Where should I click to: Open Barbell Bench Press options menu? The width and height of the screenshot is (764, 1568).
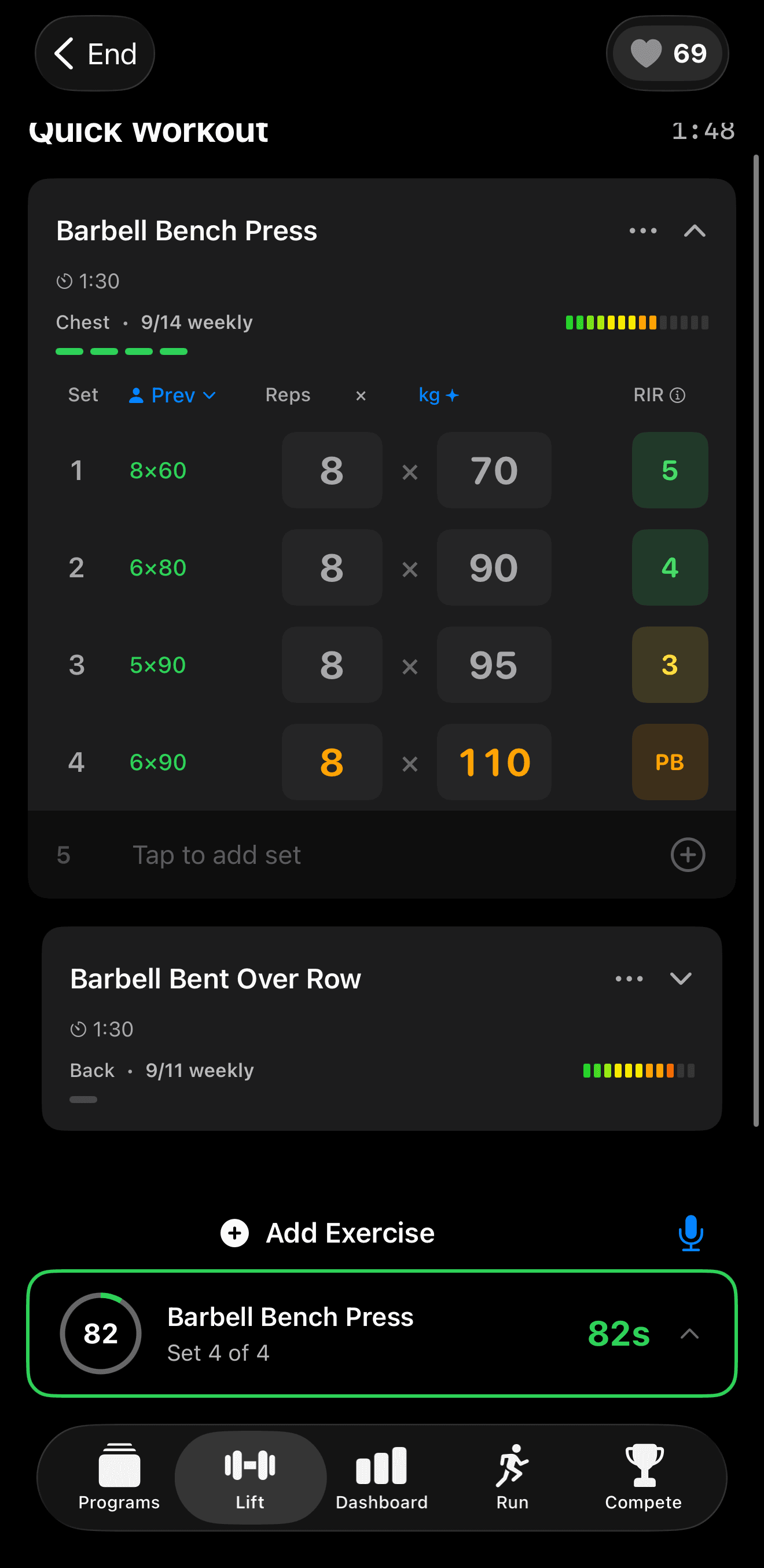[x=642, y=230]
